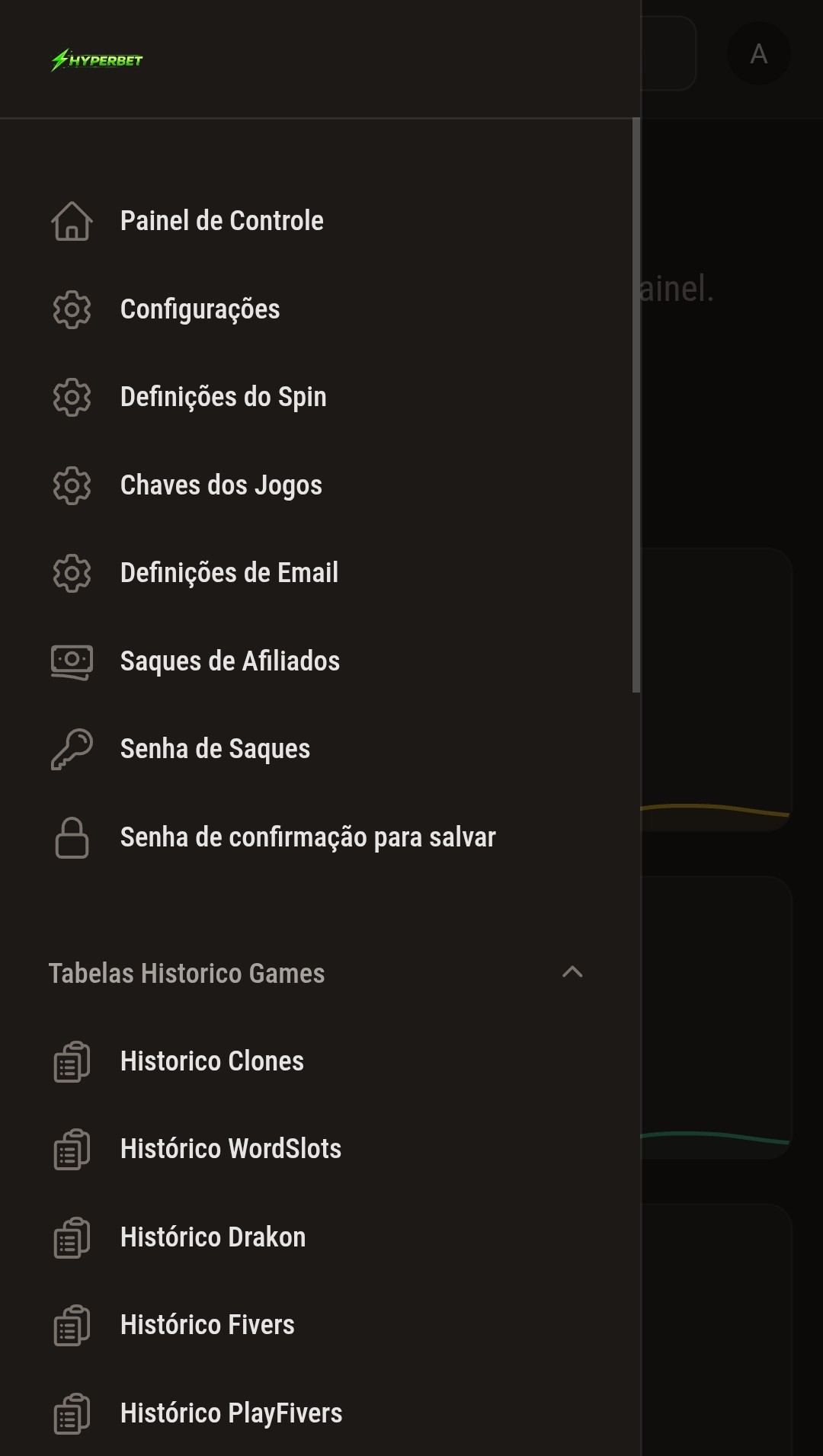
Task: Click the Hyperbet lightning logo
Action: (x=98, y=59)
